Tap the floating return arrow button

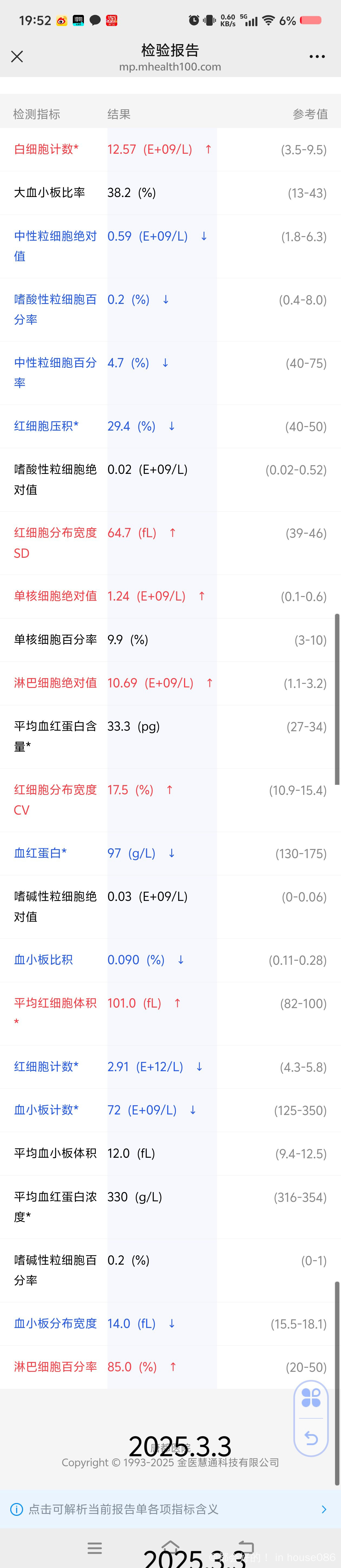coord(311,1438)
